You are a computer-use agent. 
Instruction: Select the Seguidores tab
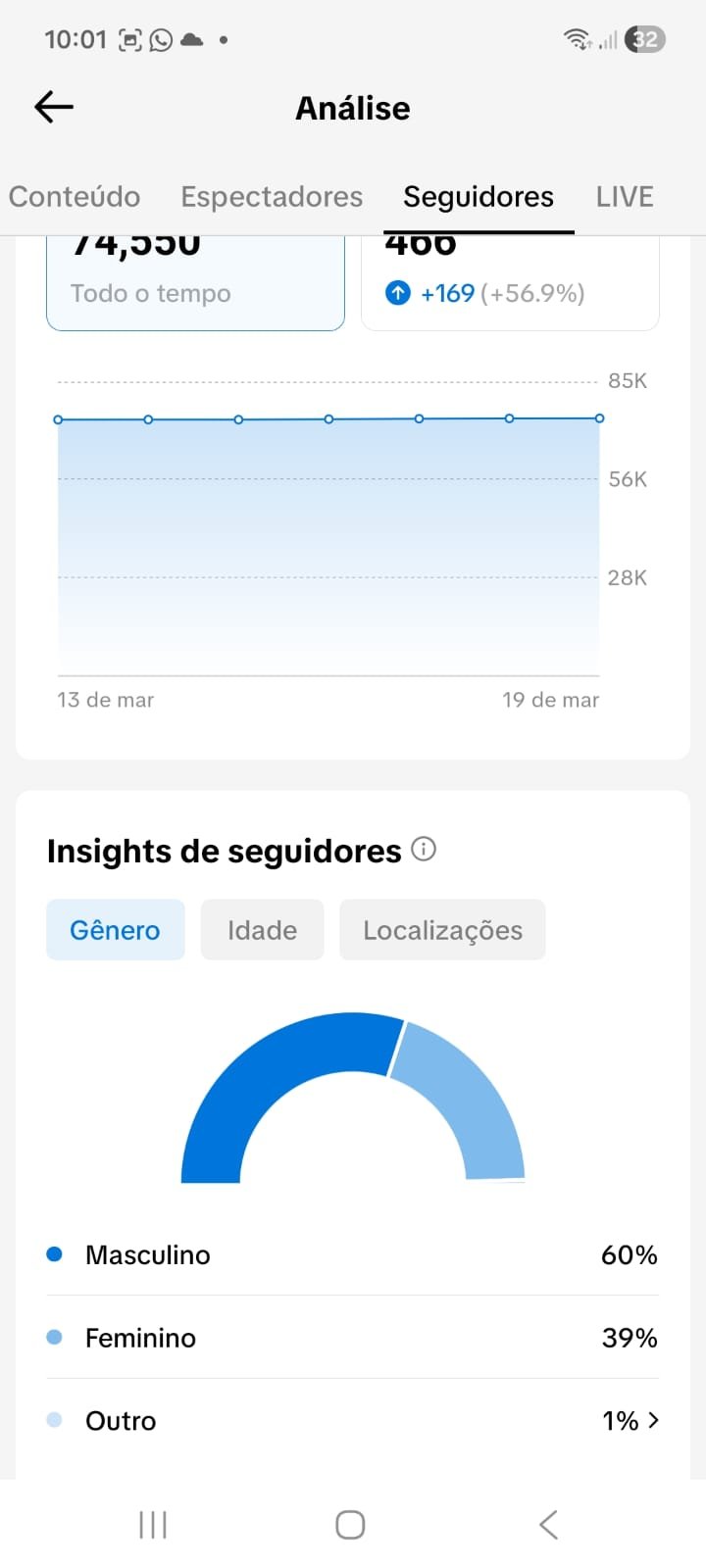(x=479, y=197)
